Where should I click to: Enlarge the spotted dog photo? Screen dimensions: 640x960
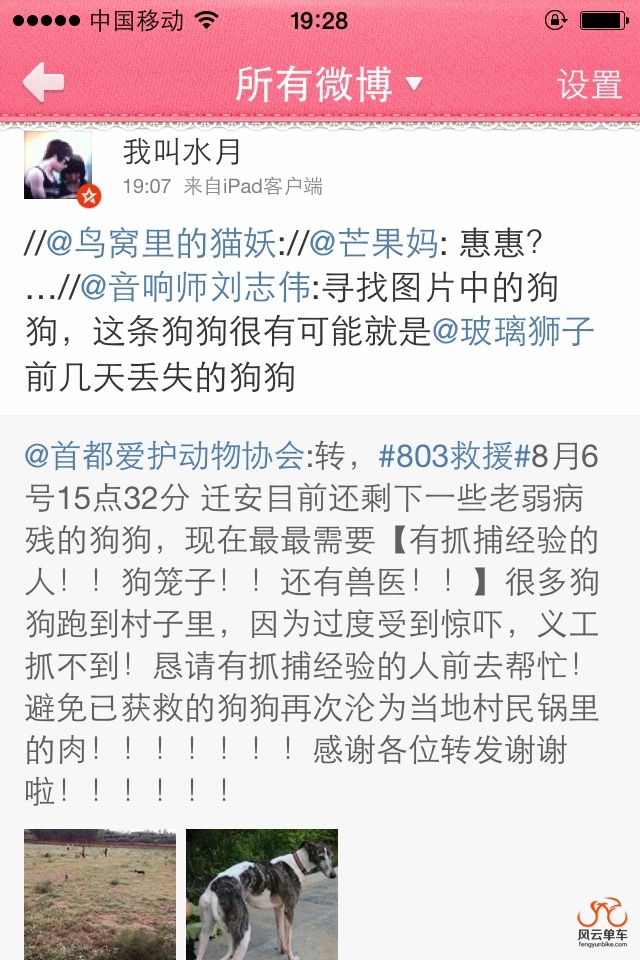tap(262, 894)
